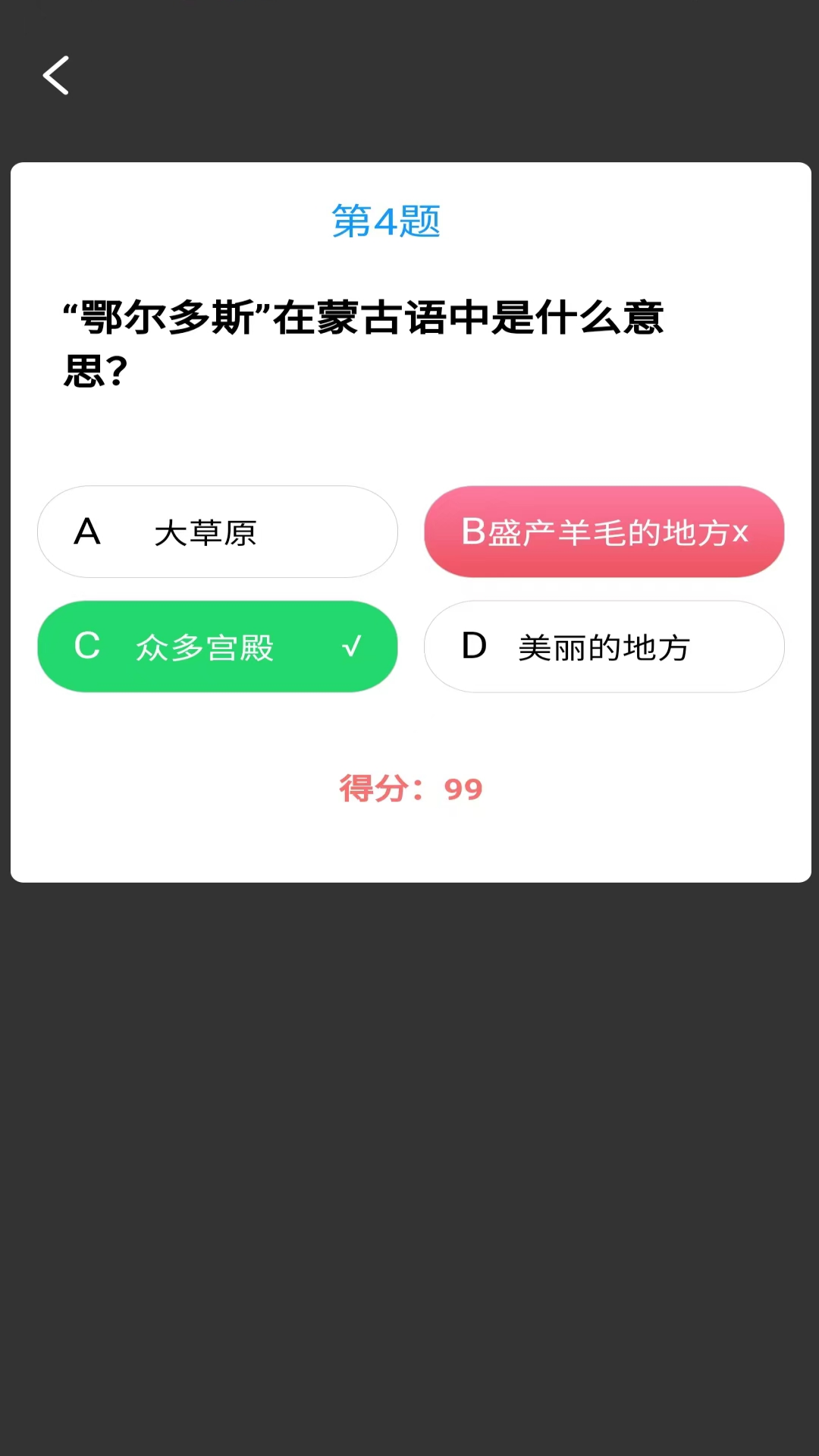The height and width of the screenshot is (1456, 819).
Task: Tap option D 美丽的地方
Action: [x=604, y=647]
